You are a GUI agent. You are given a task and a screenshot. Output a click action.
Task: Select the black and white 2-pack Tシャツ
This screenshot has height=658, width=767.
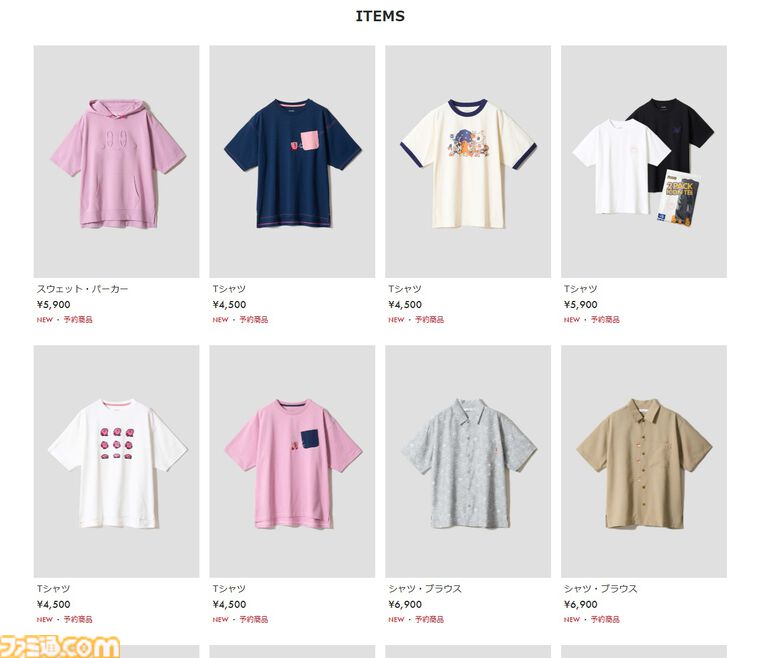644,162
